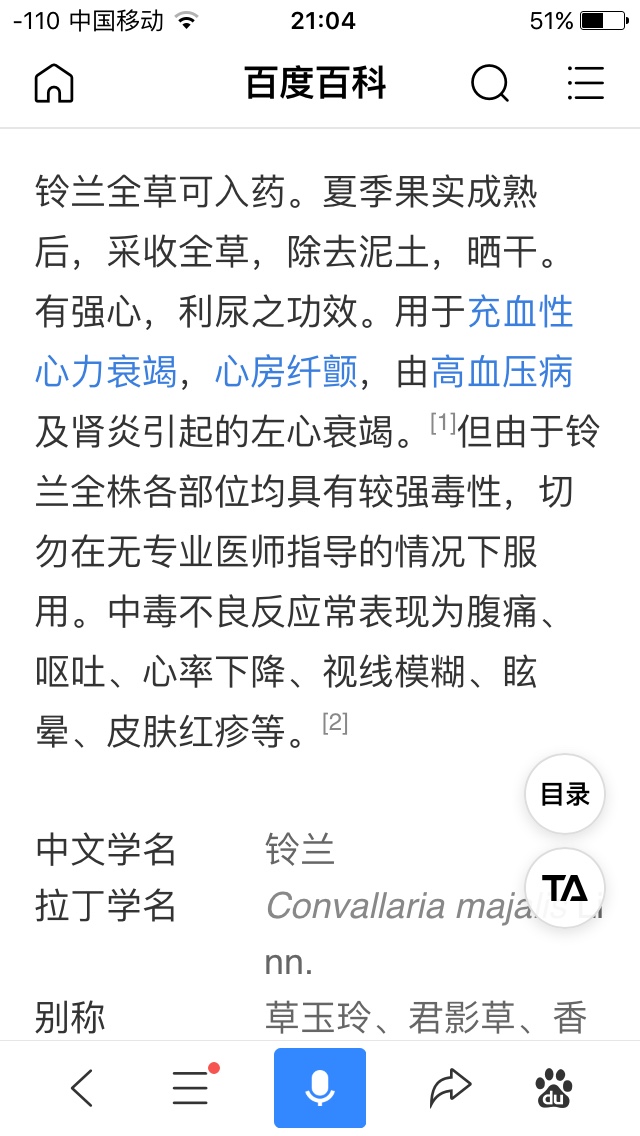
Task: Share this page
Action: pyautogui.click(x=450, y=1087)
